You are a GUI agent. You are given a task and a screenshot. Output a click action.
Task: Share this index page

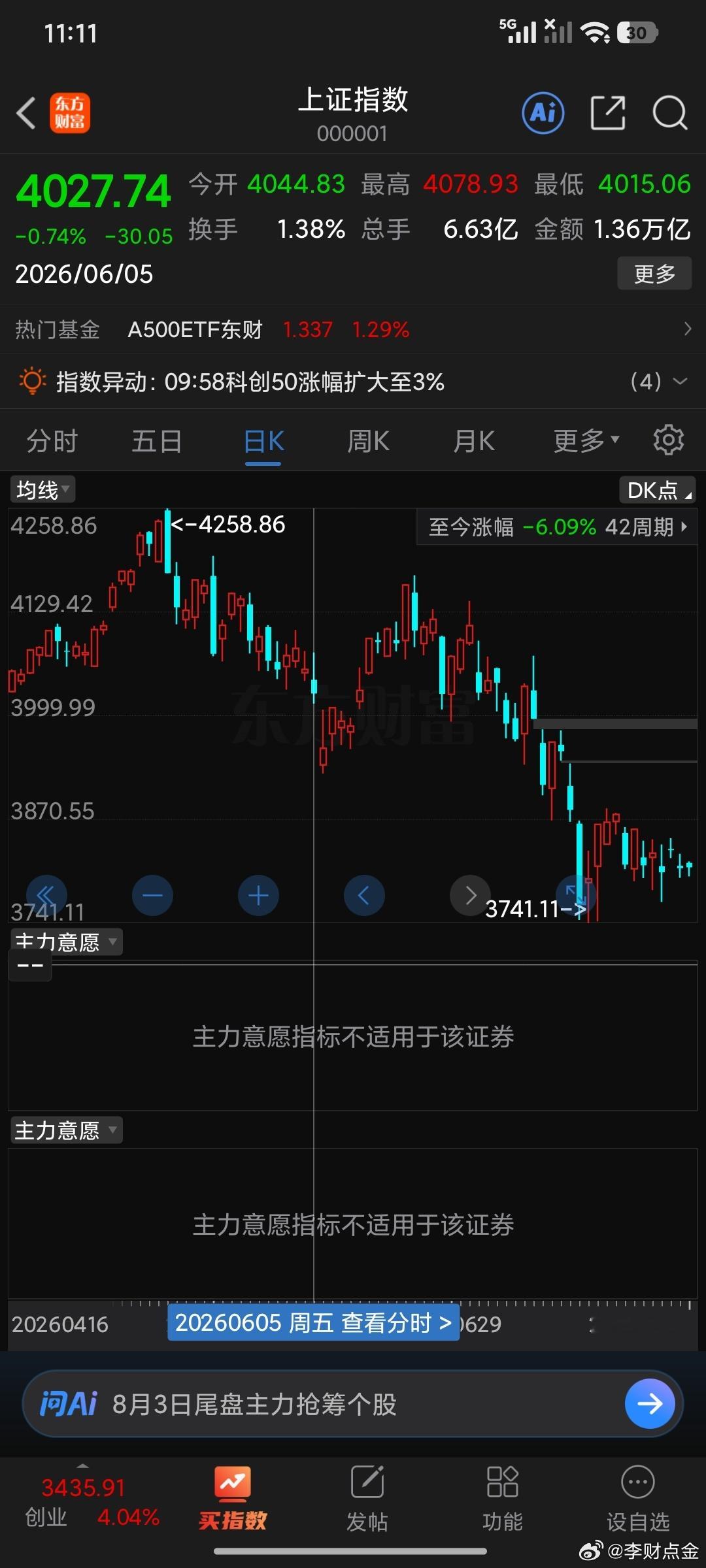pos(608,113)
